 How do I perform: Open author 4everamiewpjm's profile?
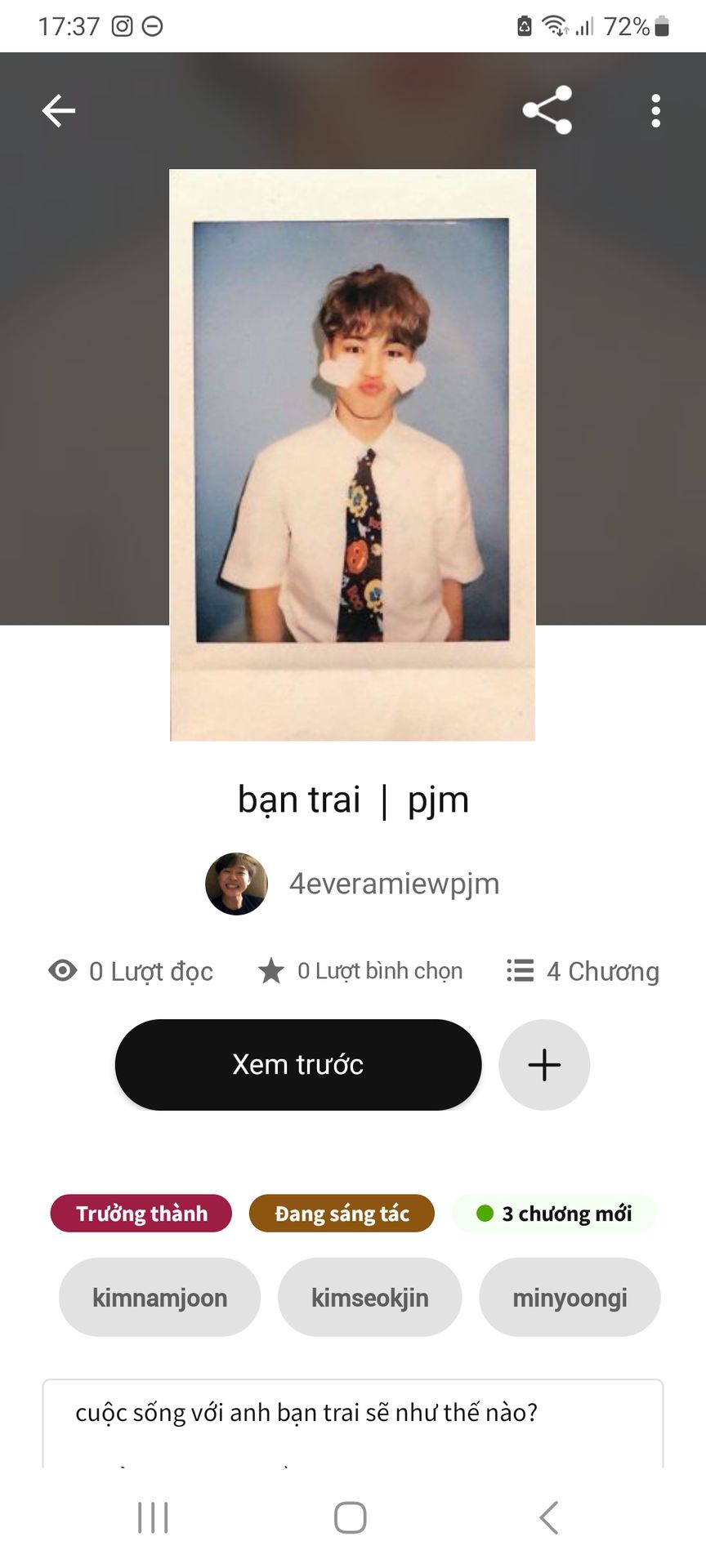coord(393,884)
